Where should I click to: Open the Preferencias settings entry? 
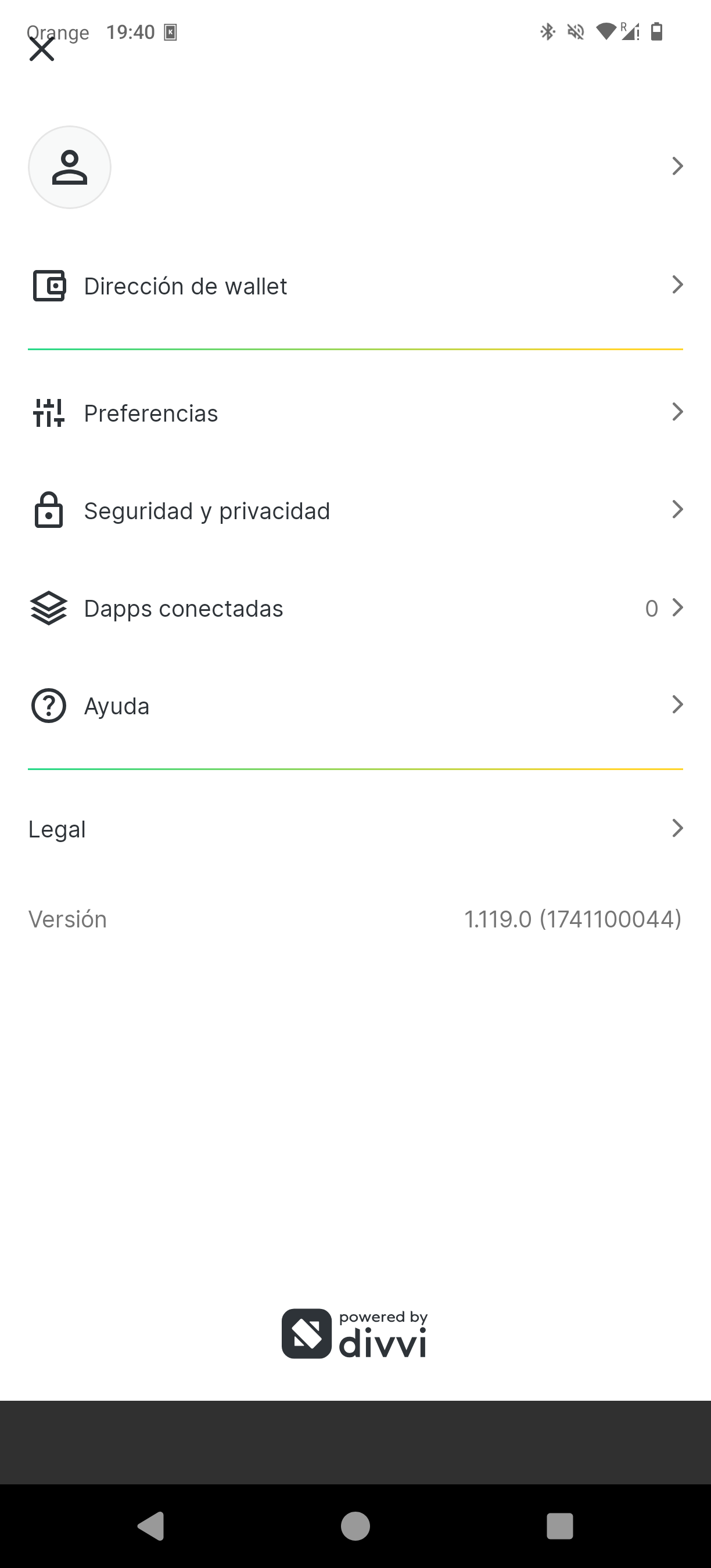(x=151, y=413)
